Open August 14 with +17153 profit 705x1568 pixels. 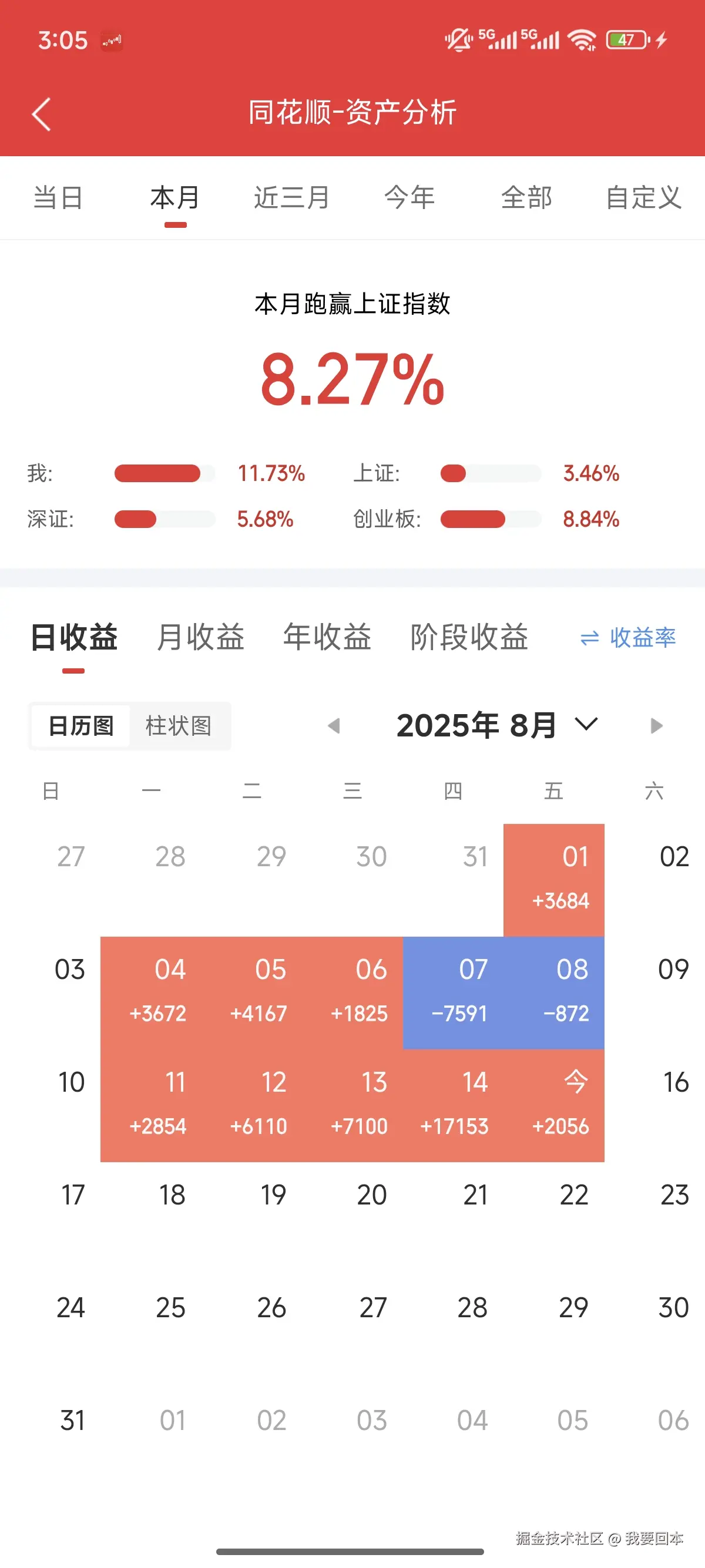(x=454, y=1105)
